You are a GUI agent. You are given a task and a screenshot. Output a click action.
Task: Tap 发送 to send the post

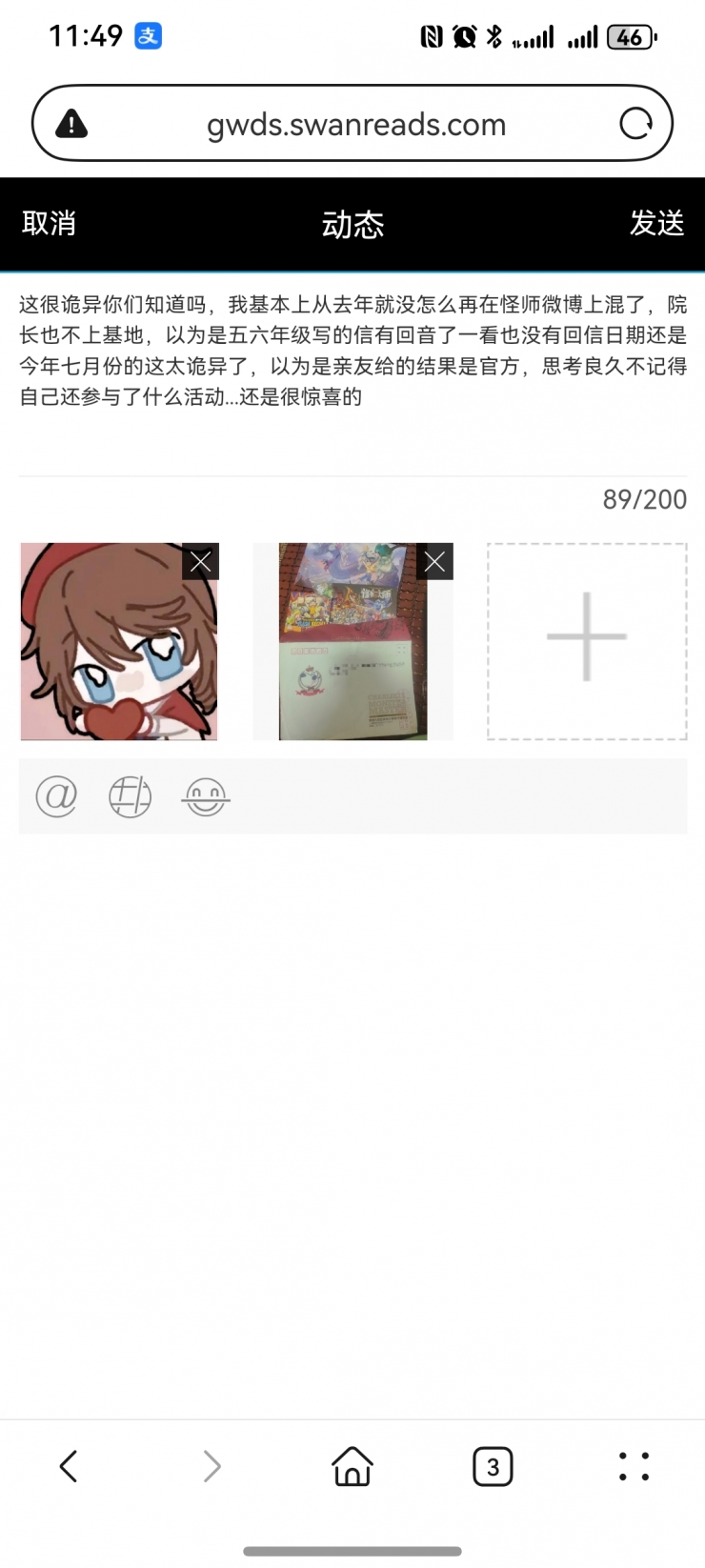click(656, 223)
